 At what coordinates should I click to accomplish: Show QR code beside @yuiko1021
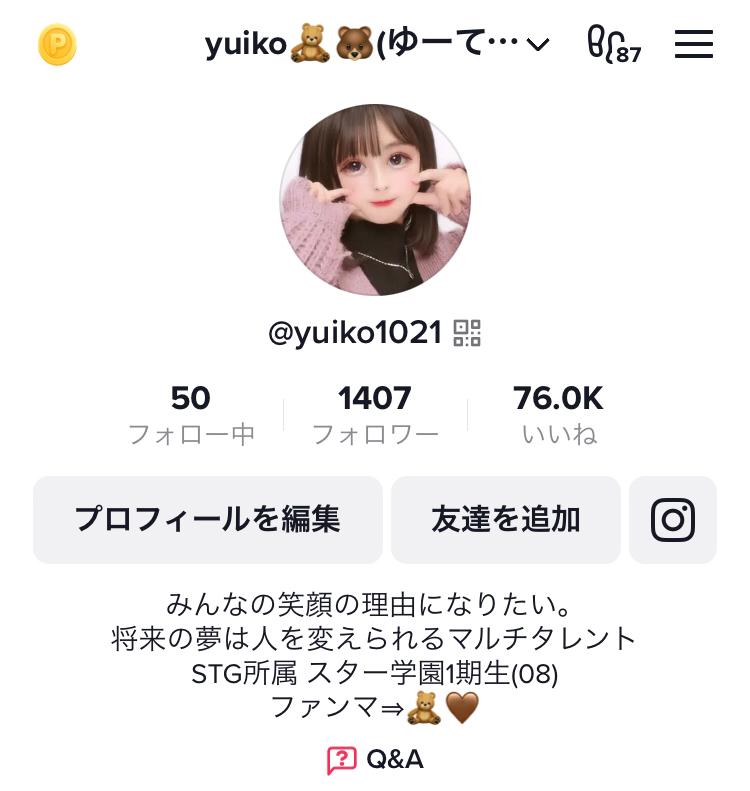[467, 333]
